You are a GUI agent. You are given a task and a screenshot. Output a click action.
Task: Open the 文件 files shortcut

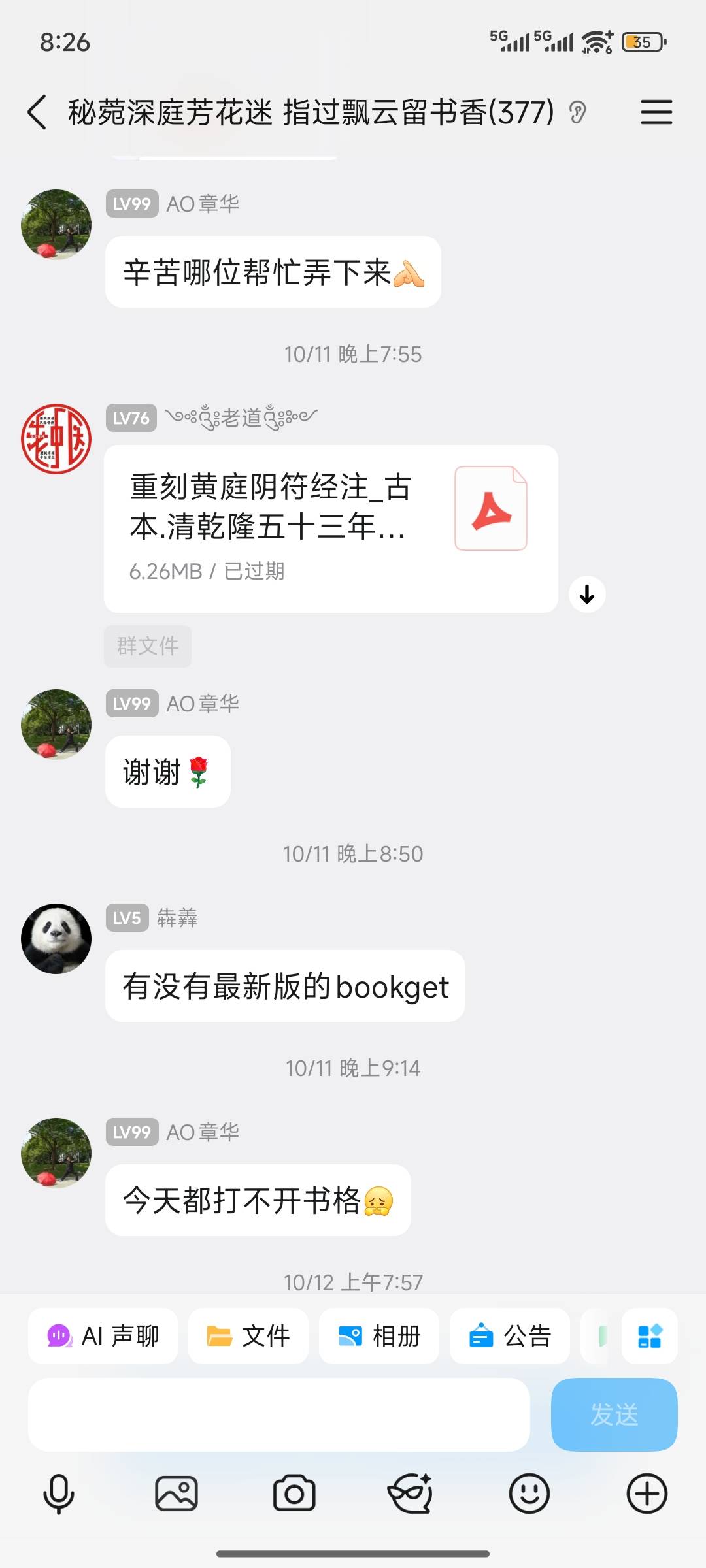click(248, 1336)
